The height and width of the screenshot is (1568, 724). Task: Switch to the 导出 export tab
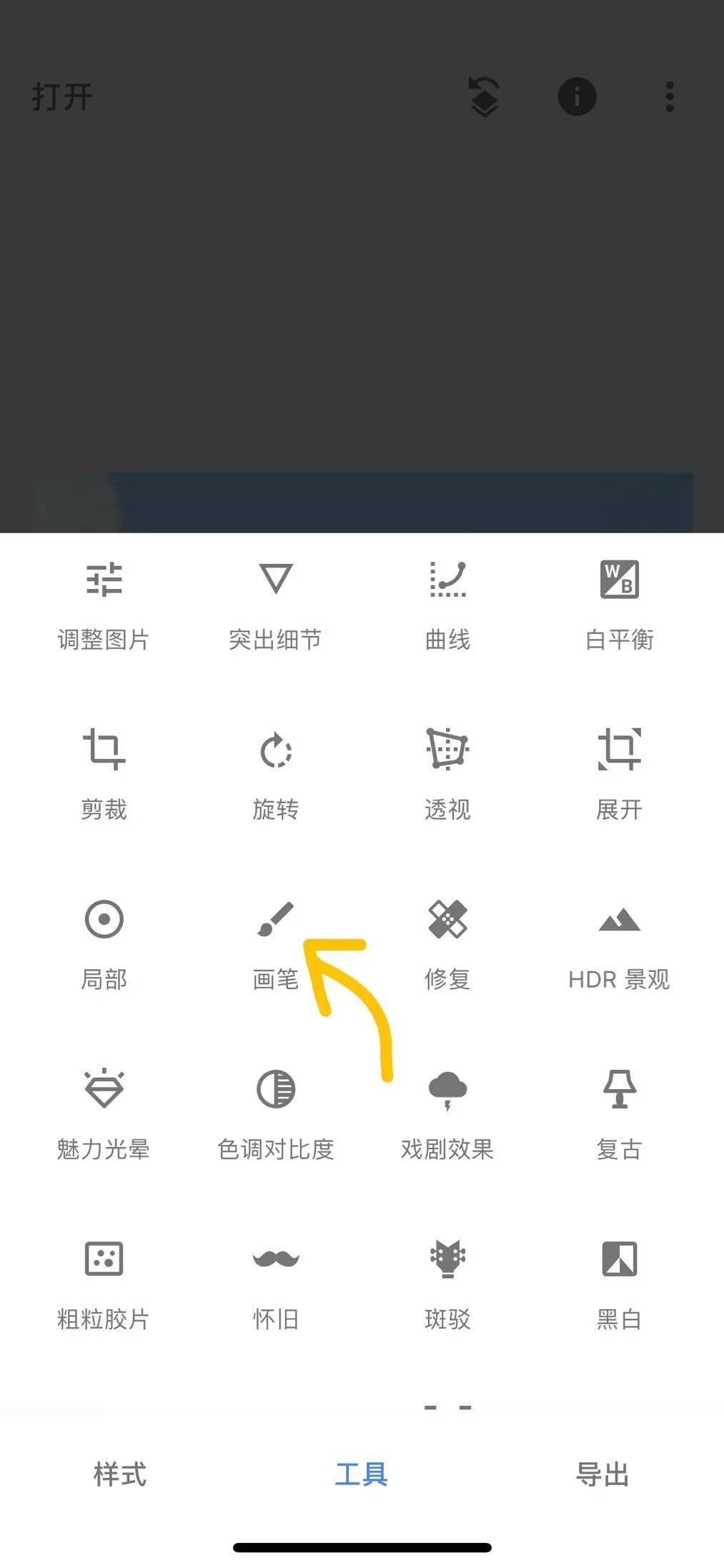tap(602, 1474)
